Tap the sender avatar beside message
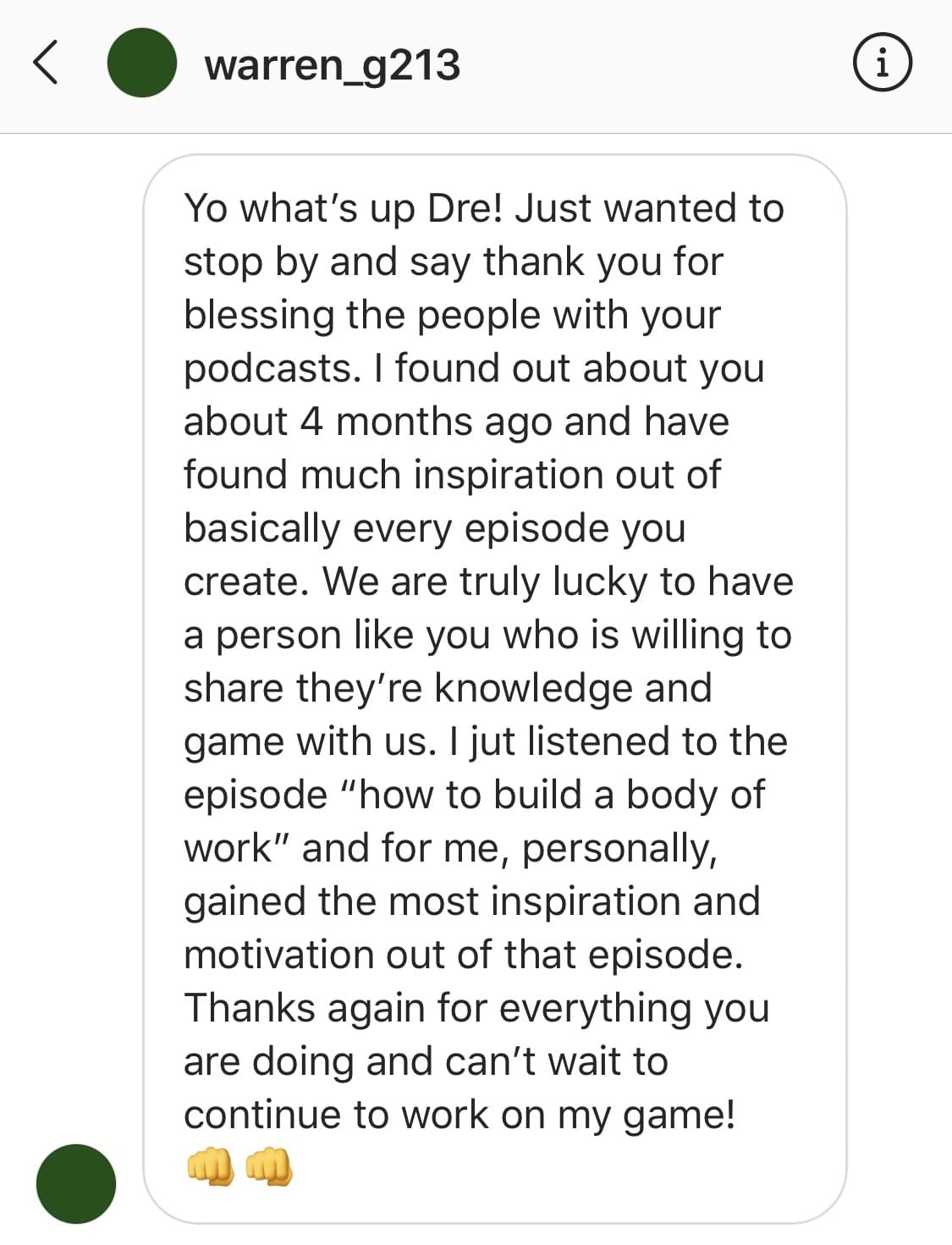The image size is (952, 1245). [76, 1183]
